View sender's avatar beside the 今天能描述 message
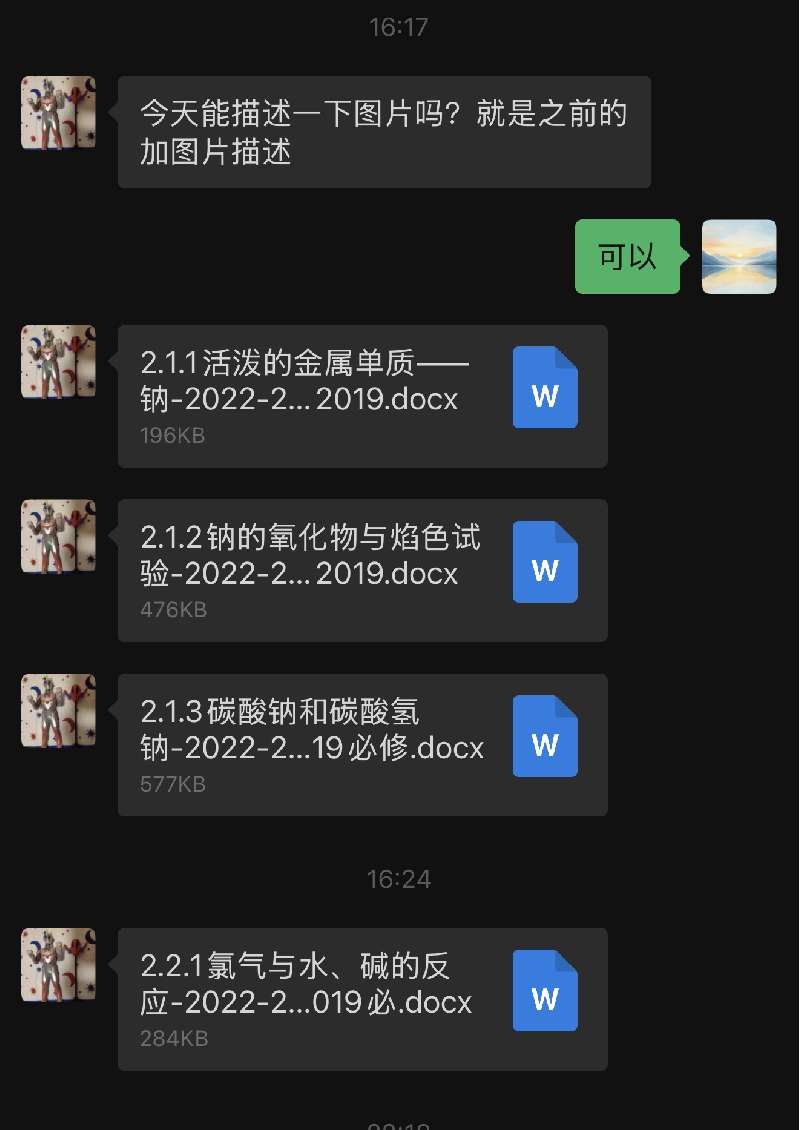800x1130 pixels. (59, 113)
